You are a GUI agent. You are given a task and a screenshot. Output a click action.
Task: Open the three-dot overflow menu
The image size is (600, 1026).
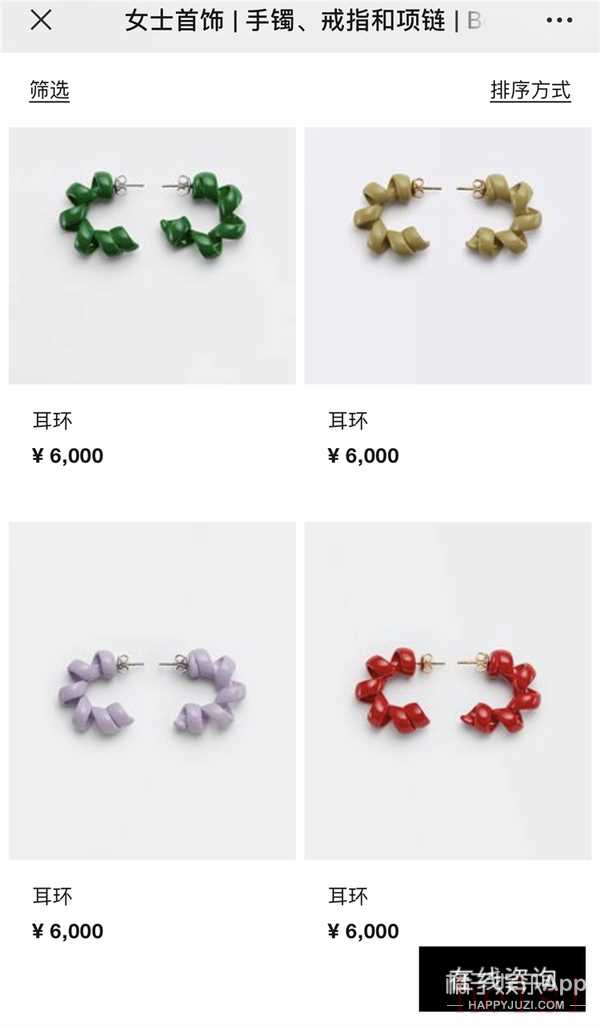560,20
